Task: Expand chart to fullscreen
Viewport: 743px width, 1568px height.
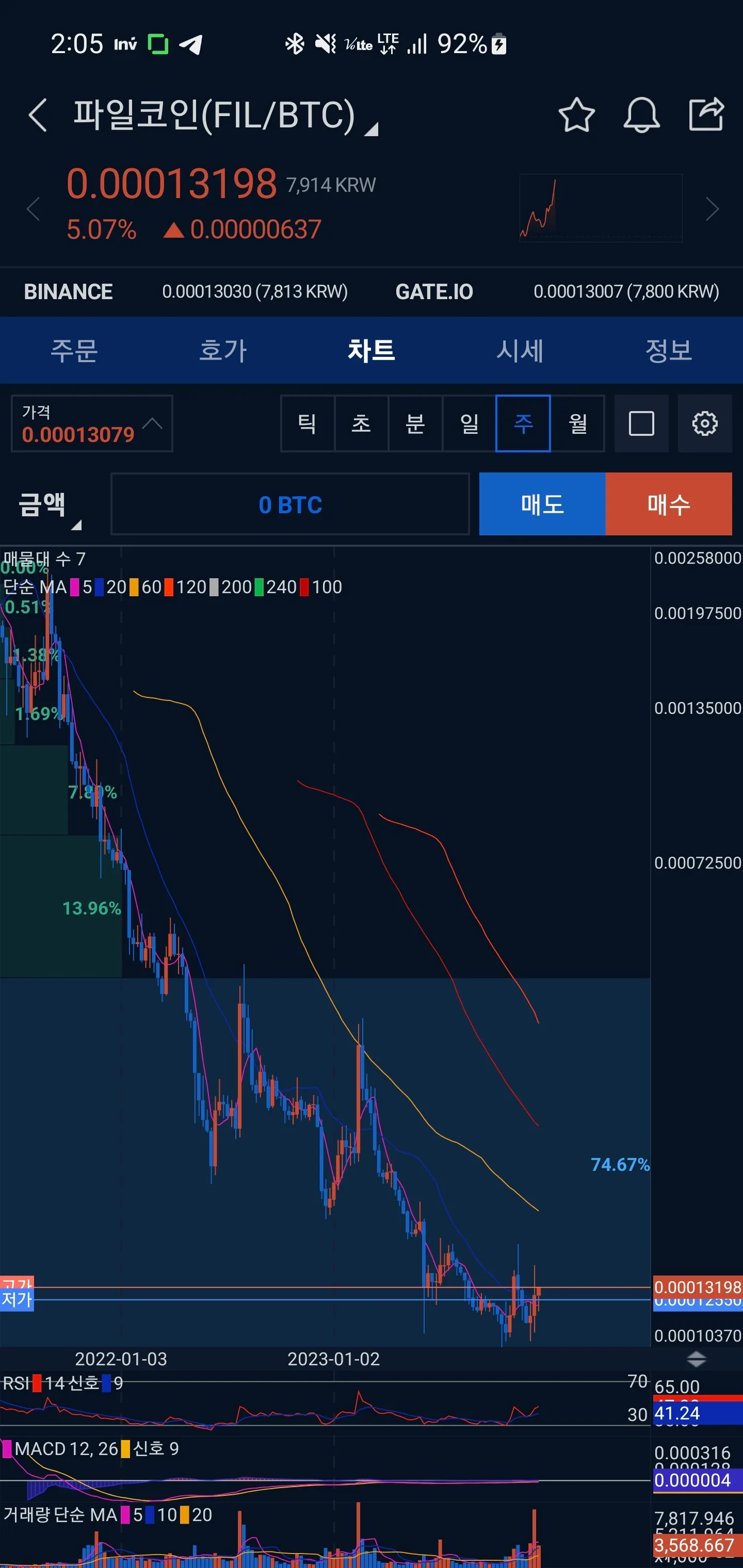Action: pos(641,423)
